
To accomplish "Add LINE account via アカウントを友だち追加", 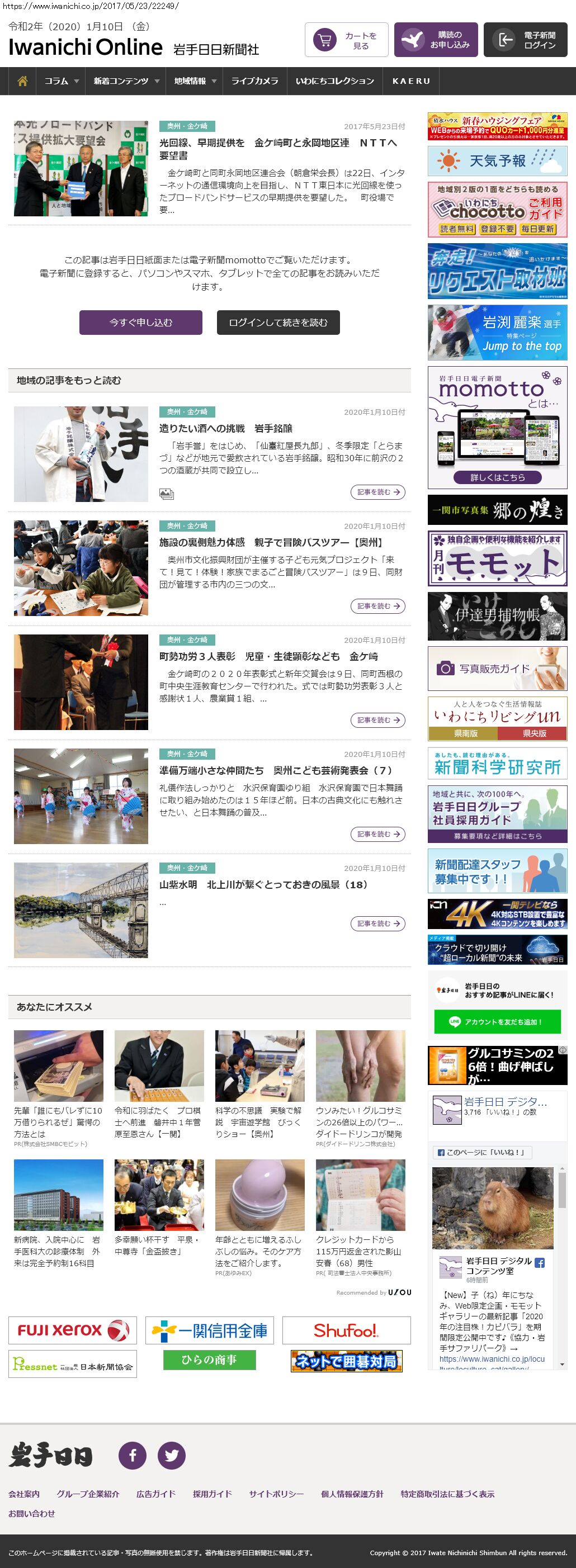I will (497, 1022).
